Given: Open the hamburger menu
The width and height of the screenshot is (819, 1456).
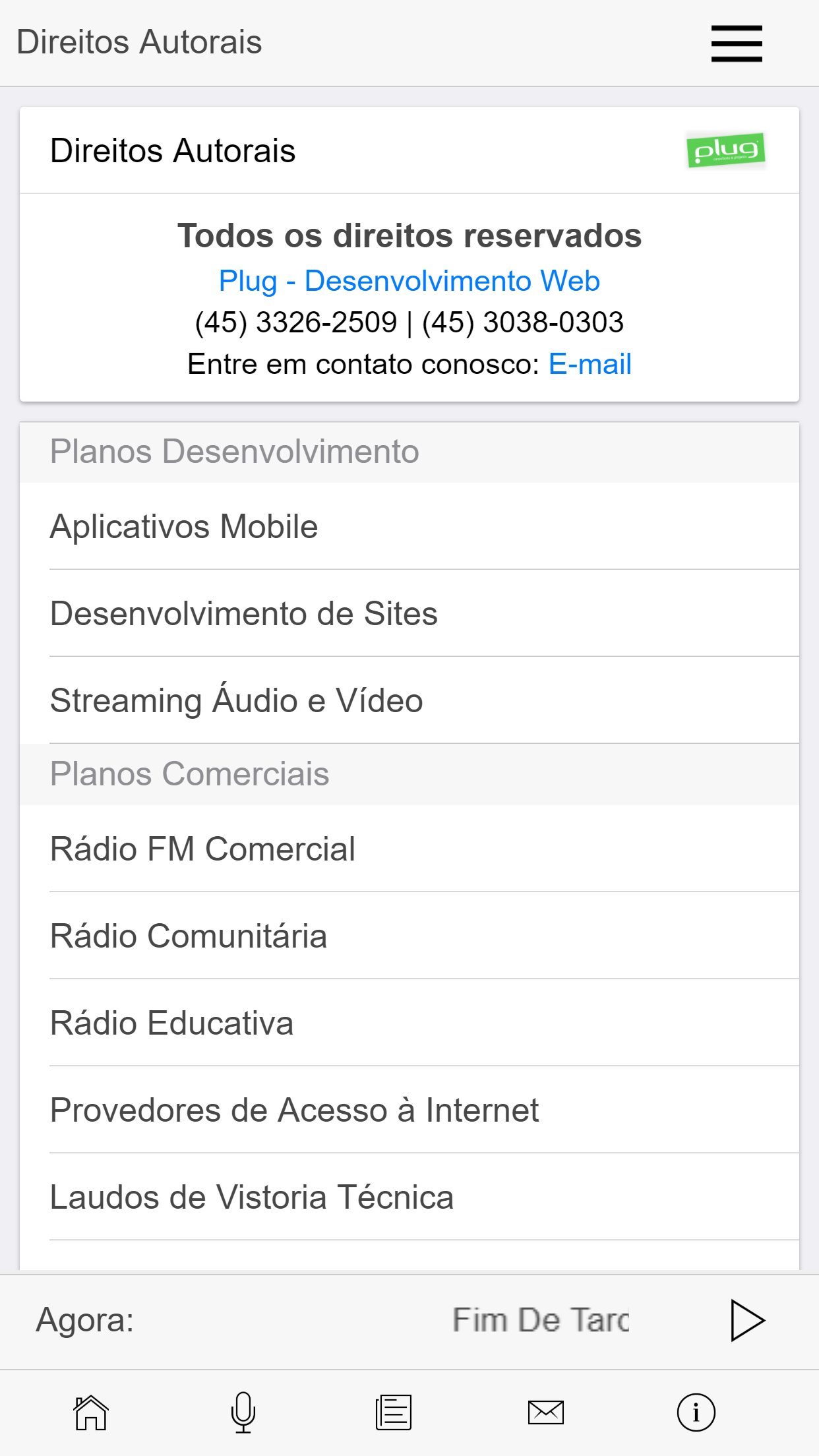Looking at the screenshot, I should pos(737,44).
